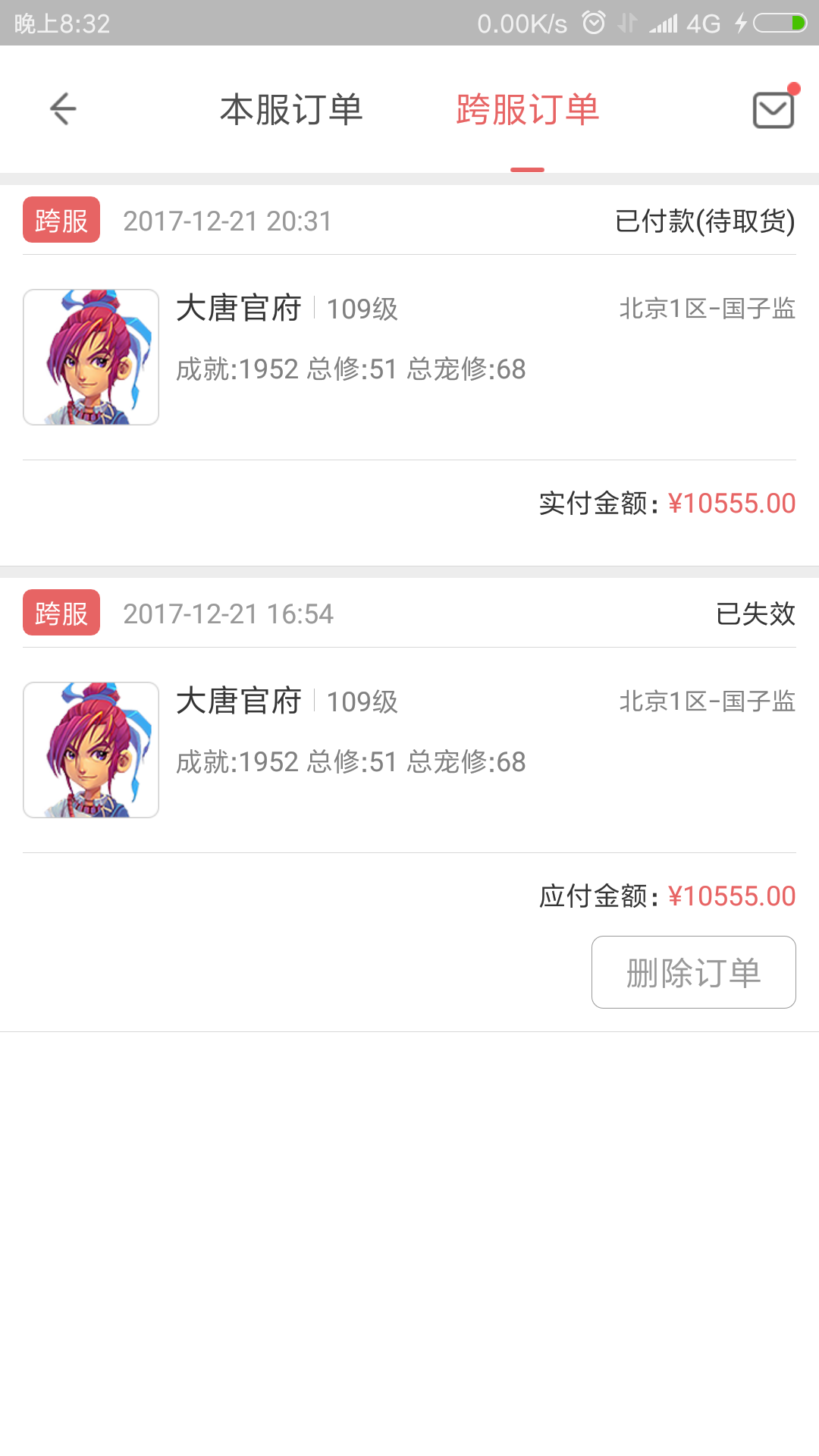Open the messages envelope icon
The height and width of the screenshot is (1456, 819).
(773, 110)
